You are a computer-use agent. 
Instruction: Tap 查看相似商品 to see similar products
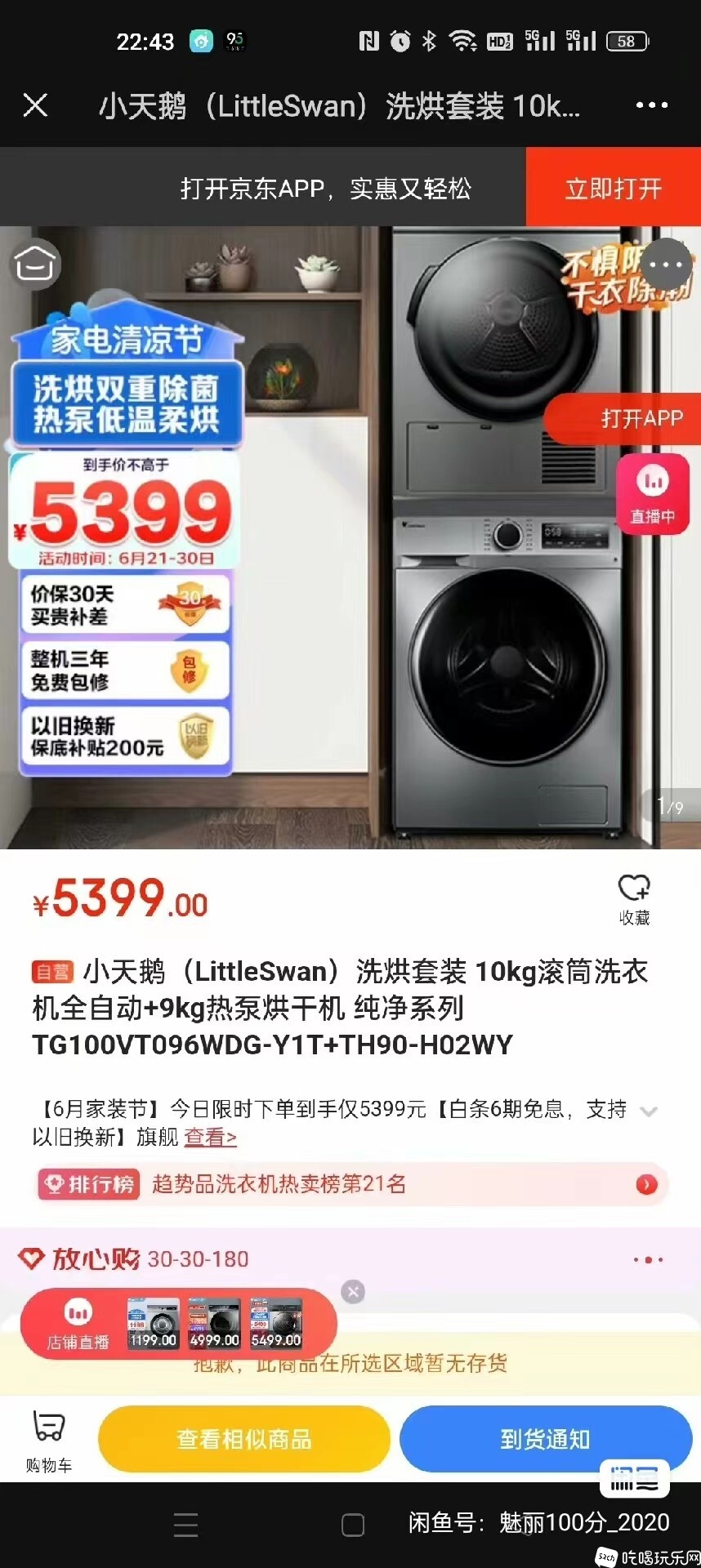point(243,1439)
